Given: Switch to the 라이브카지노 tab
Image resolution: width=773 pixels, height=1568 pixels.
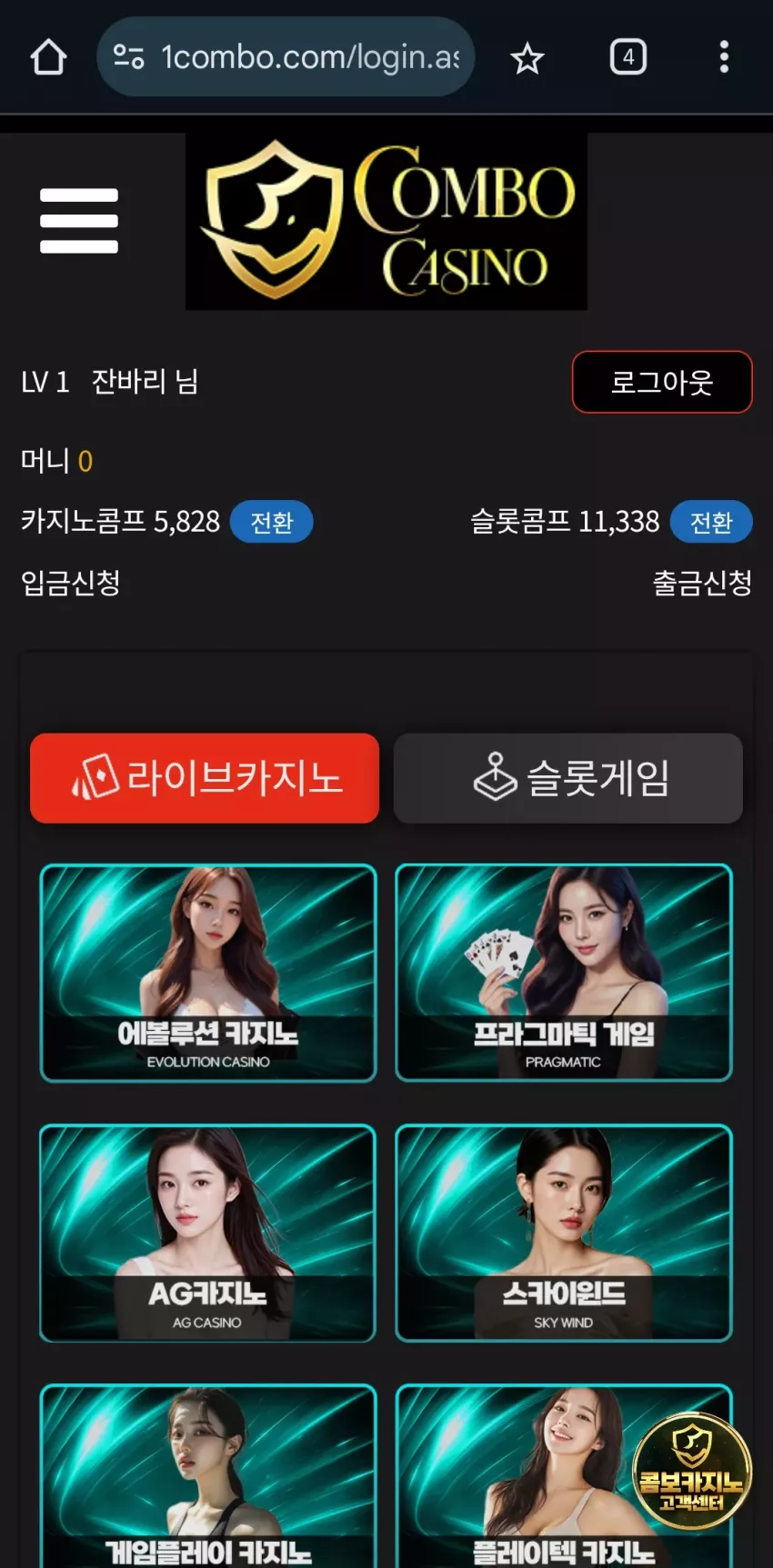Looking at the screenshot, I should (205, 778).
